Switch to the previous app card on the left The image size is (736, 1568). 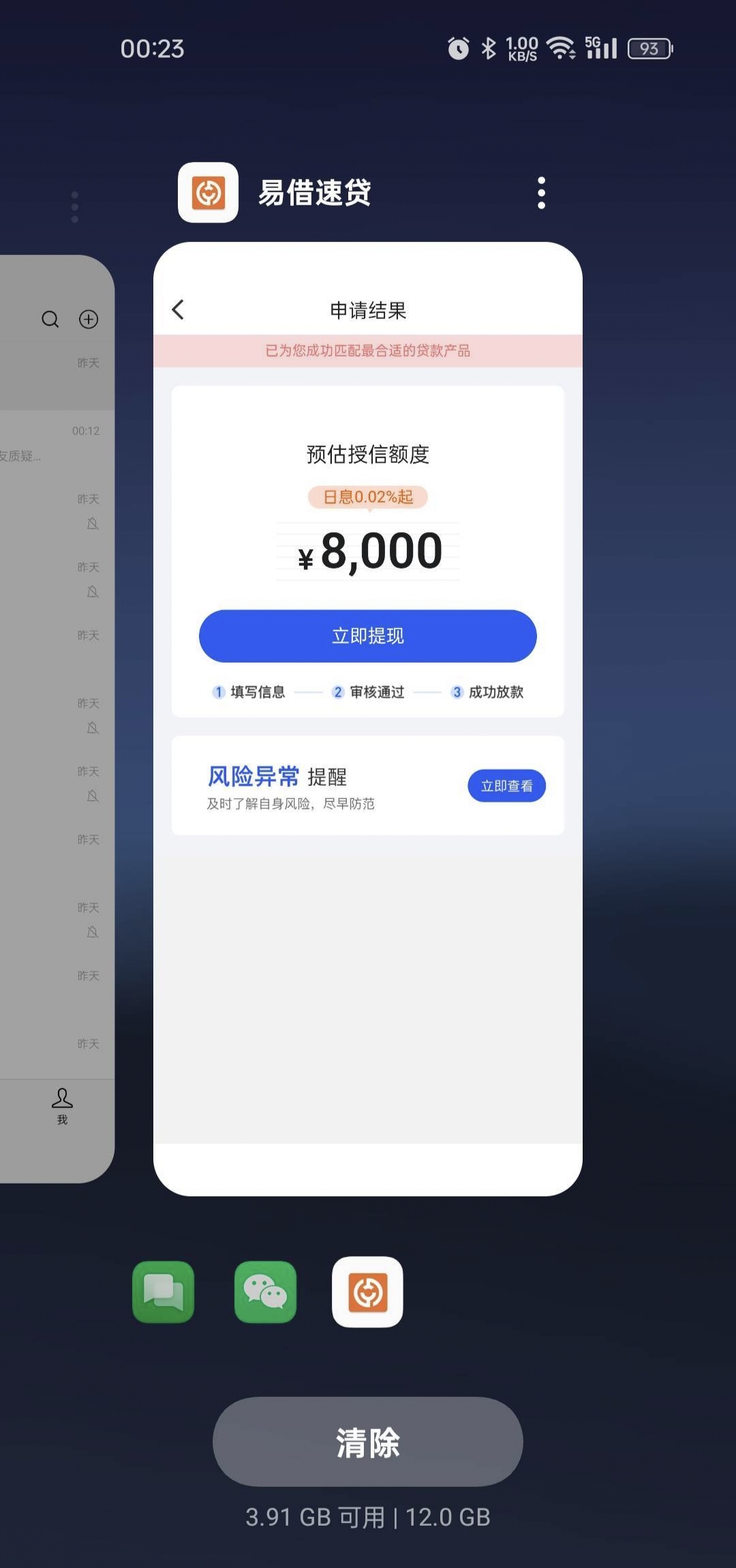point(57,719)
